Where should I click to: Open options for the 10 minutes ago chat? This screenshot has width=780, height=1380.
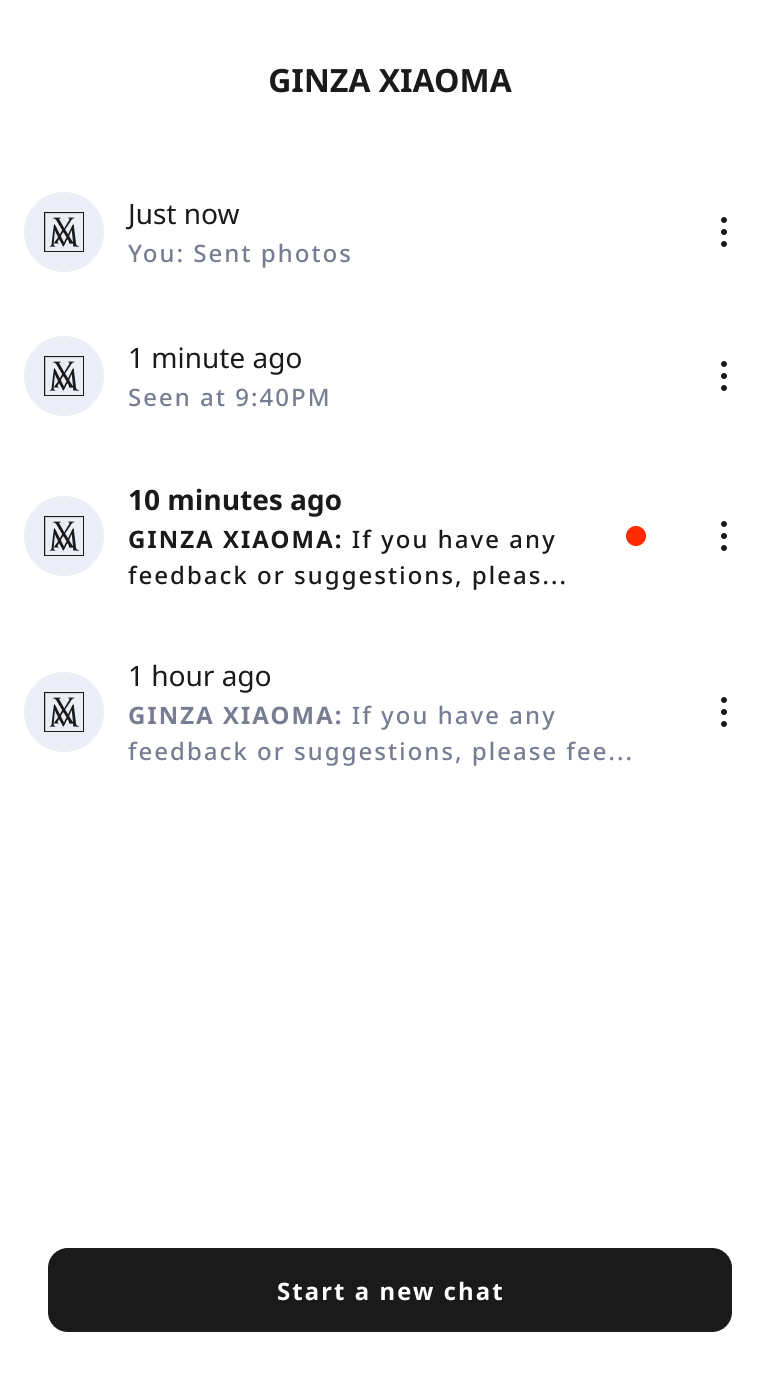[x=723, y=536]
